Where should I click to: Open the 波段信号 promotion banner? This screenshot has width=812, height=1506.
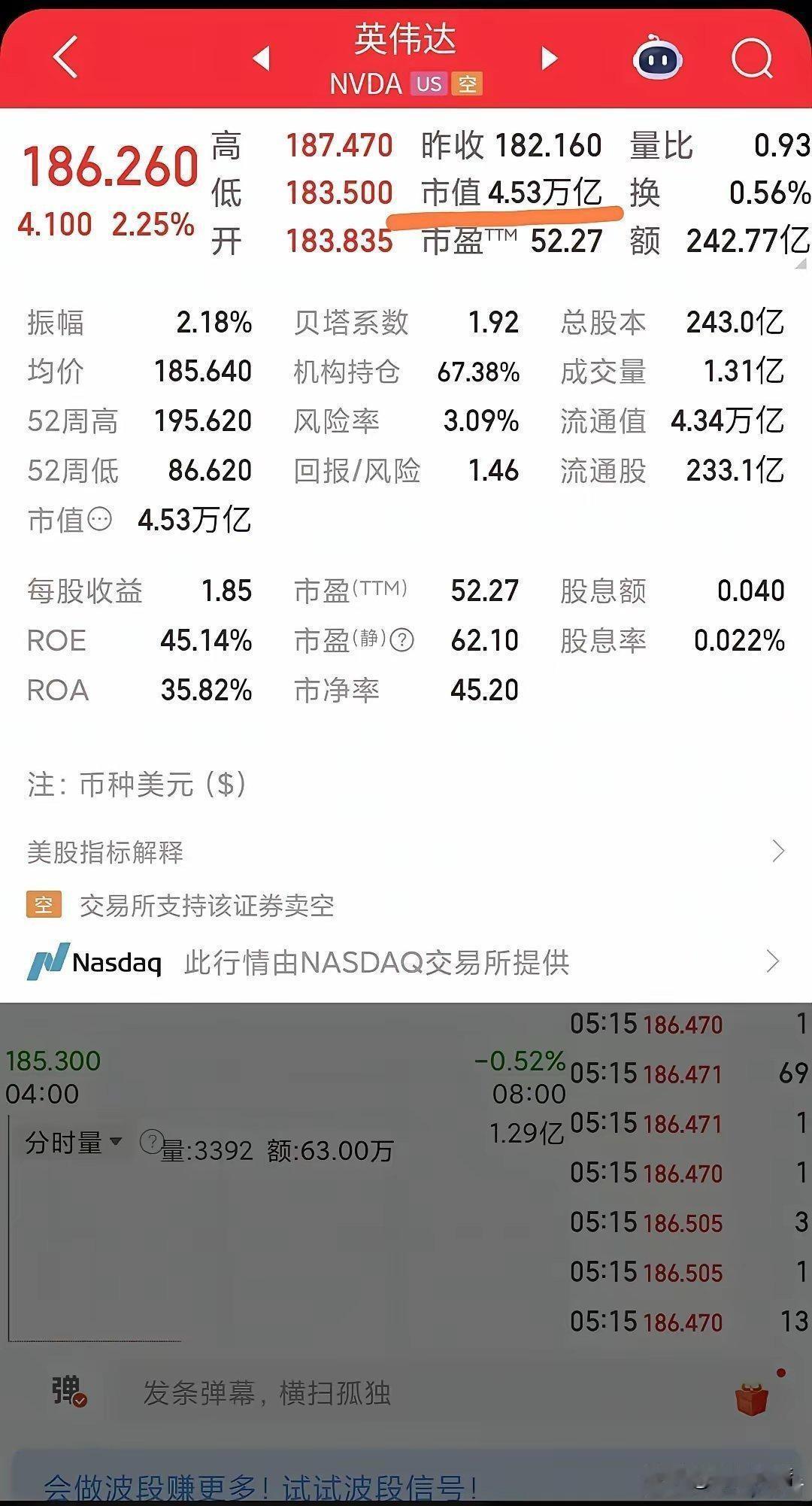click(x=406, y=1480)
